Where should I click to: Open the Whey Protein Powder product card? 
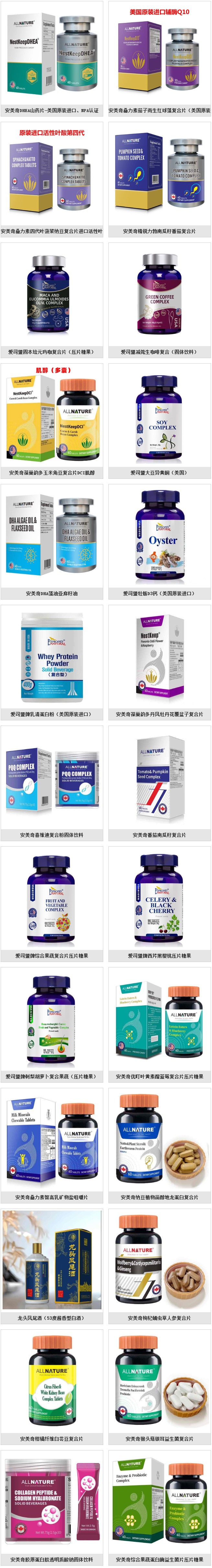[52, 656]
